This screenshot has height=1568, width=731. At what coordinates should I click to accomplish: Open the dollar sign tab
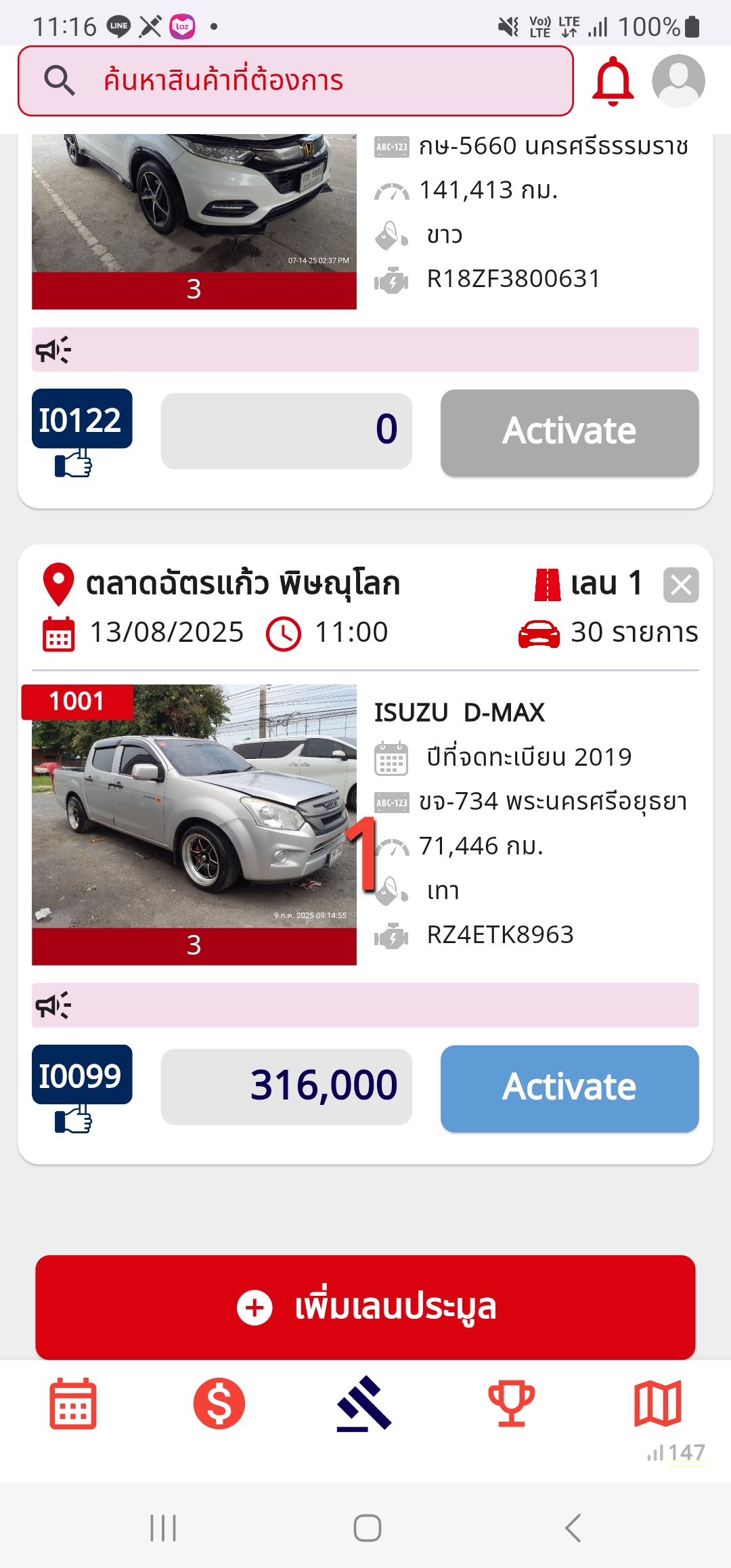219,1403
